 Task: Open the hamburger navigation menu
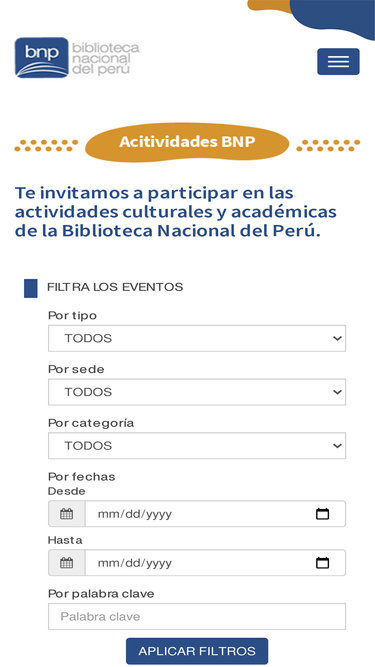(x=338, y=62)
